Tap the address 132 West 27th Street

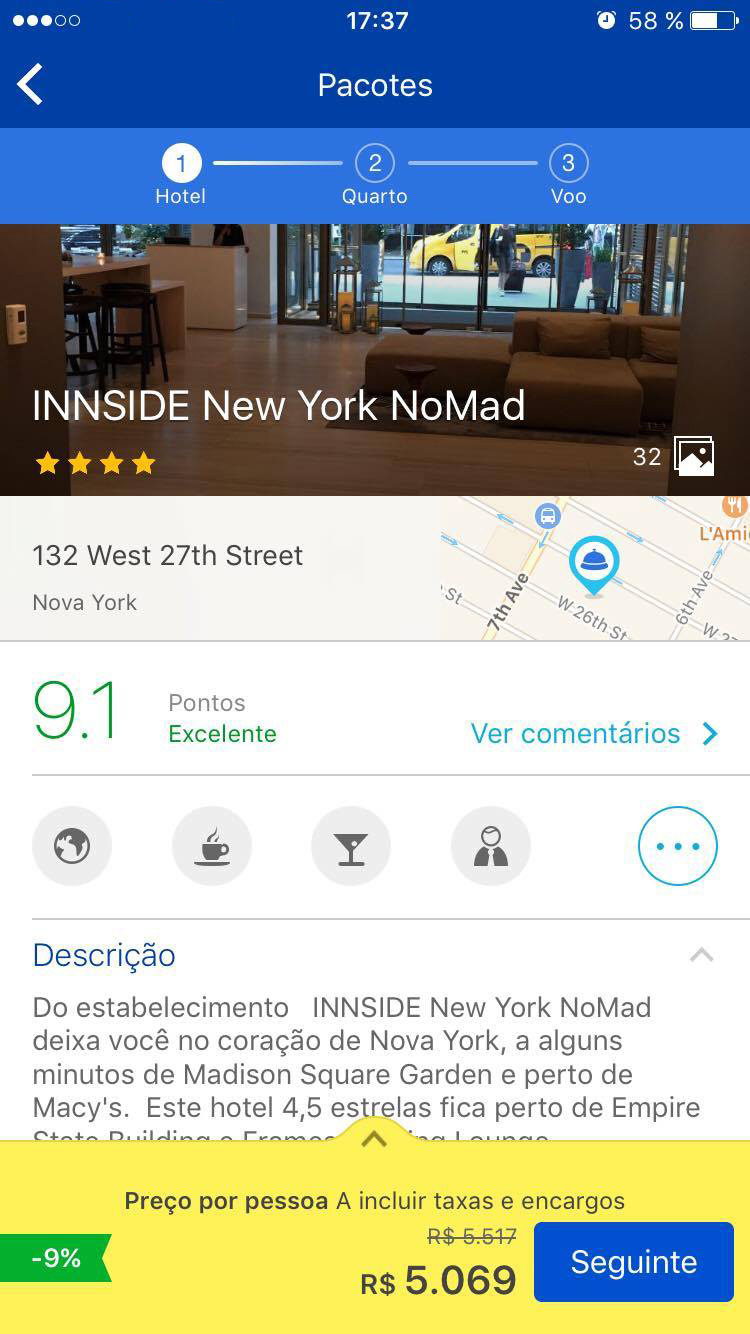click(167, 555)
